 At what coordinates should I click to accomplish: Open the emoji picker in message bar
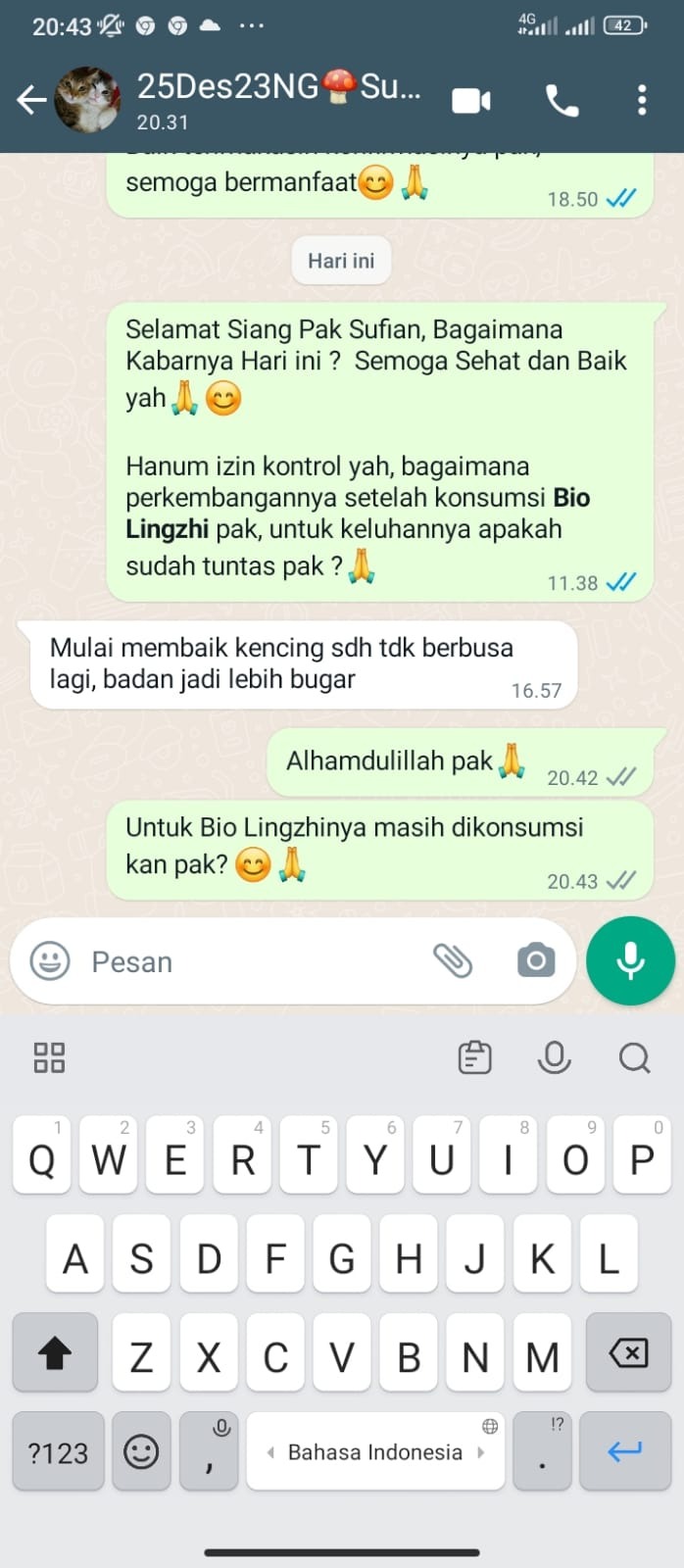tap(50, 961)
